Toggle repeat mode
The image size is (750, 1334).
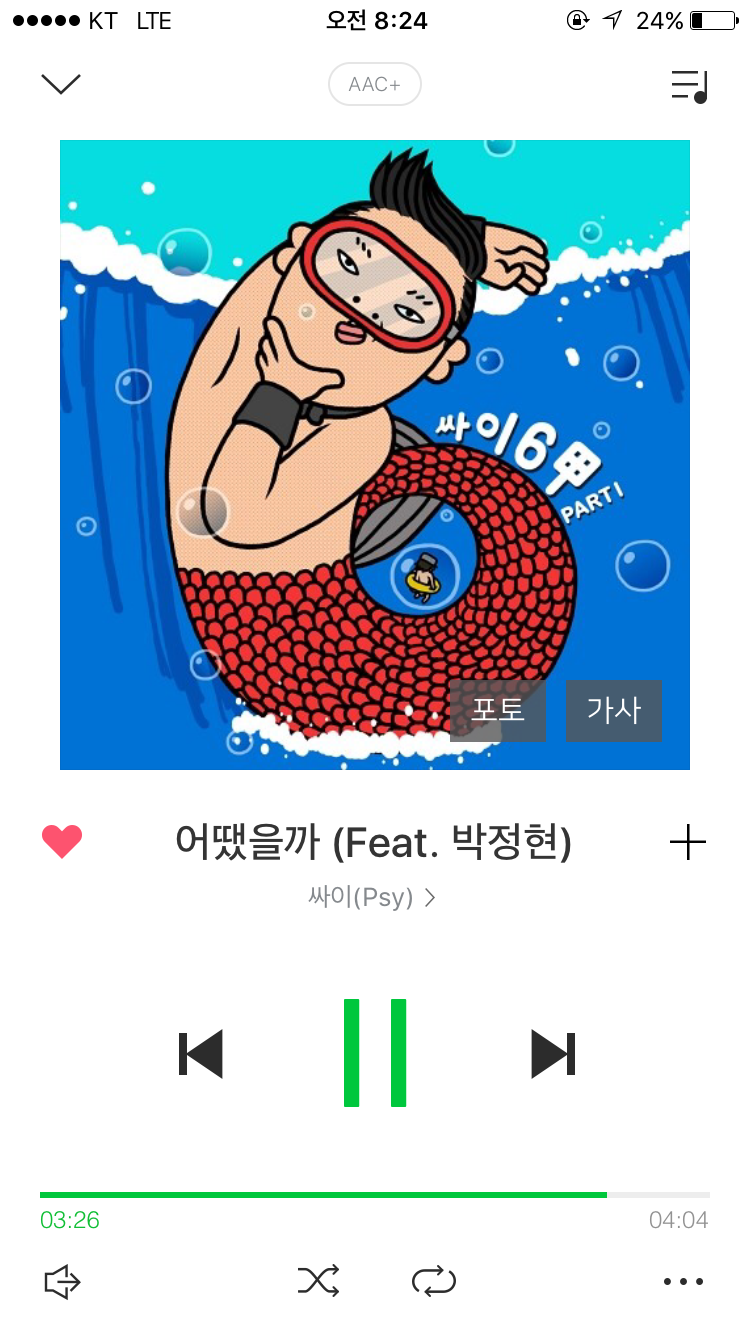[x=434, y=1281]
